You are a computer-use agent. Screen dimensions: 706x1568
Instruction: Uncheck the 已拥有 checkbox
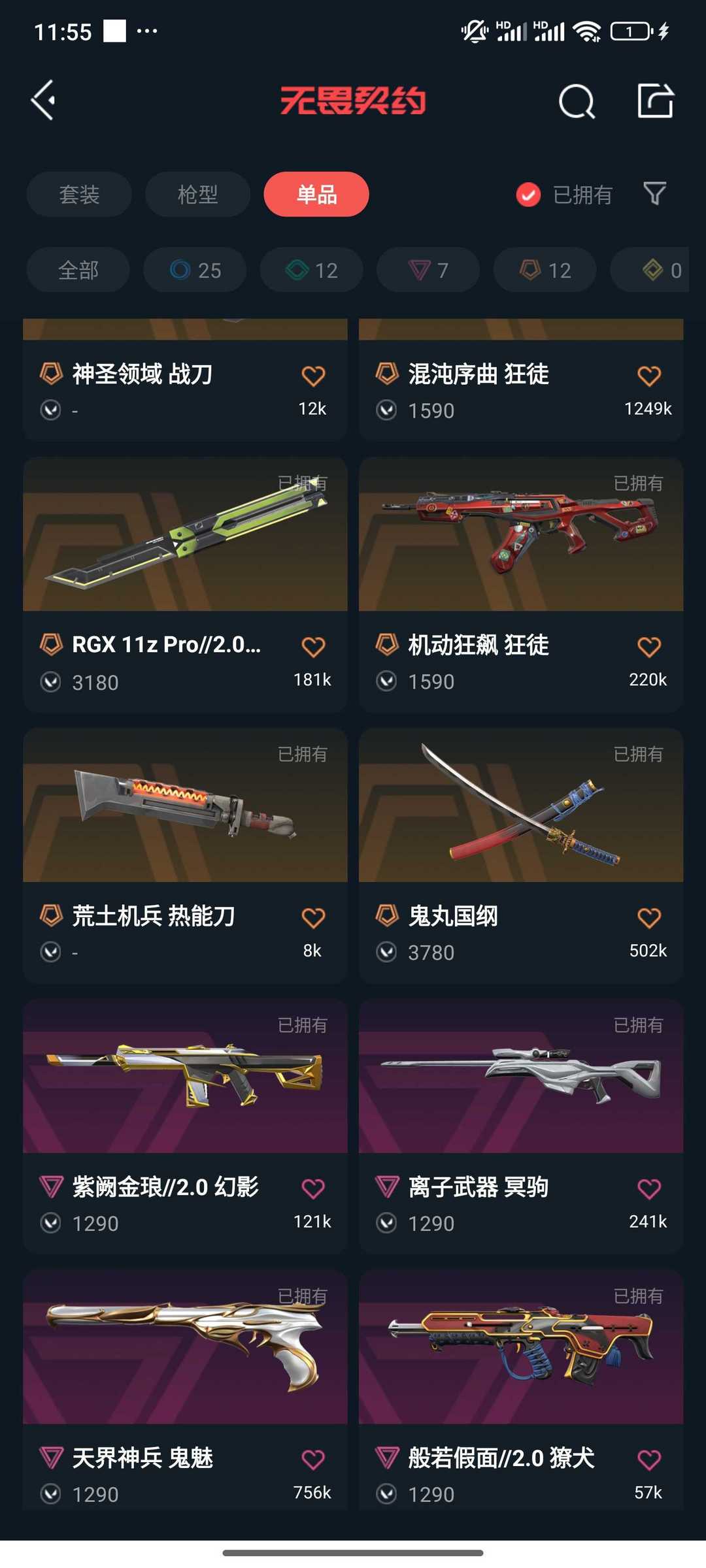pos(528,195)
